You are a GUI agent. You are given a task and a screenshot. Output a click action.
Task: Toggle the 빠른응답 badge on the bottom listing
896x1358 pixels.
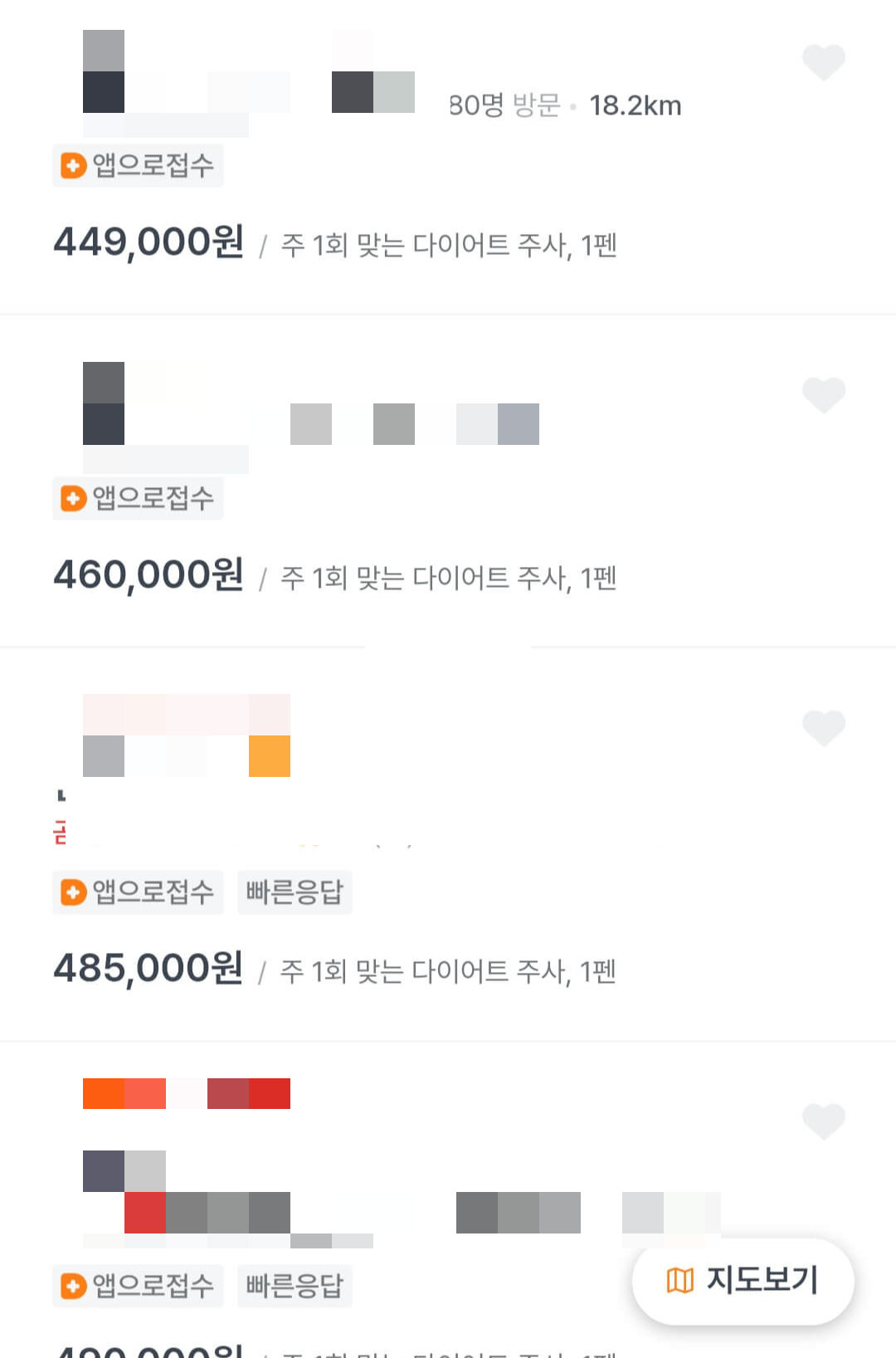[295, 1286]
